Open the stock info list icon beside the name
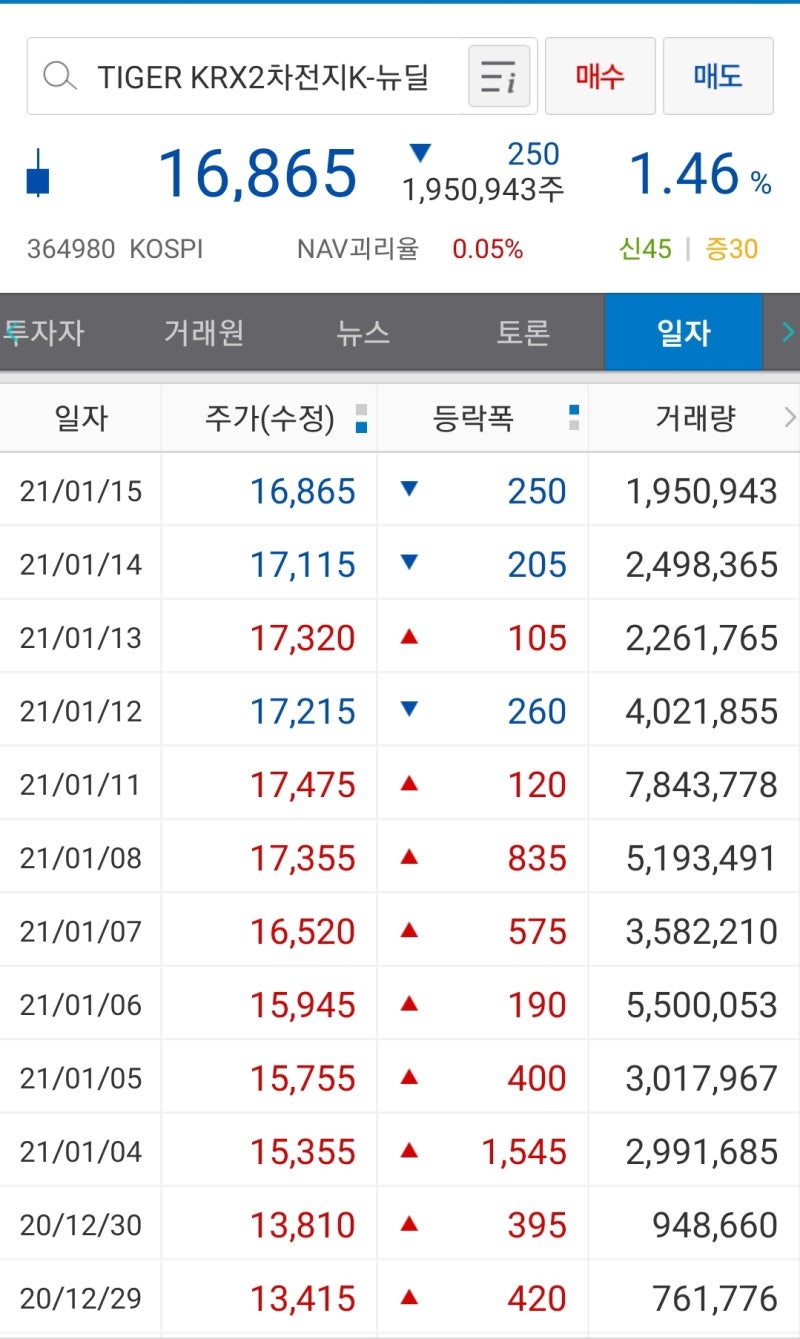Image resolution: width=800 pixels, height=1339 pixels. click(x=499, y=76)
